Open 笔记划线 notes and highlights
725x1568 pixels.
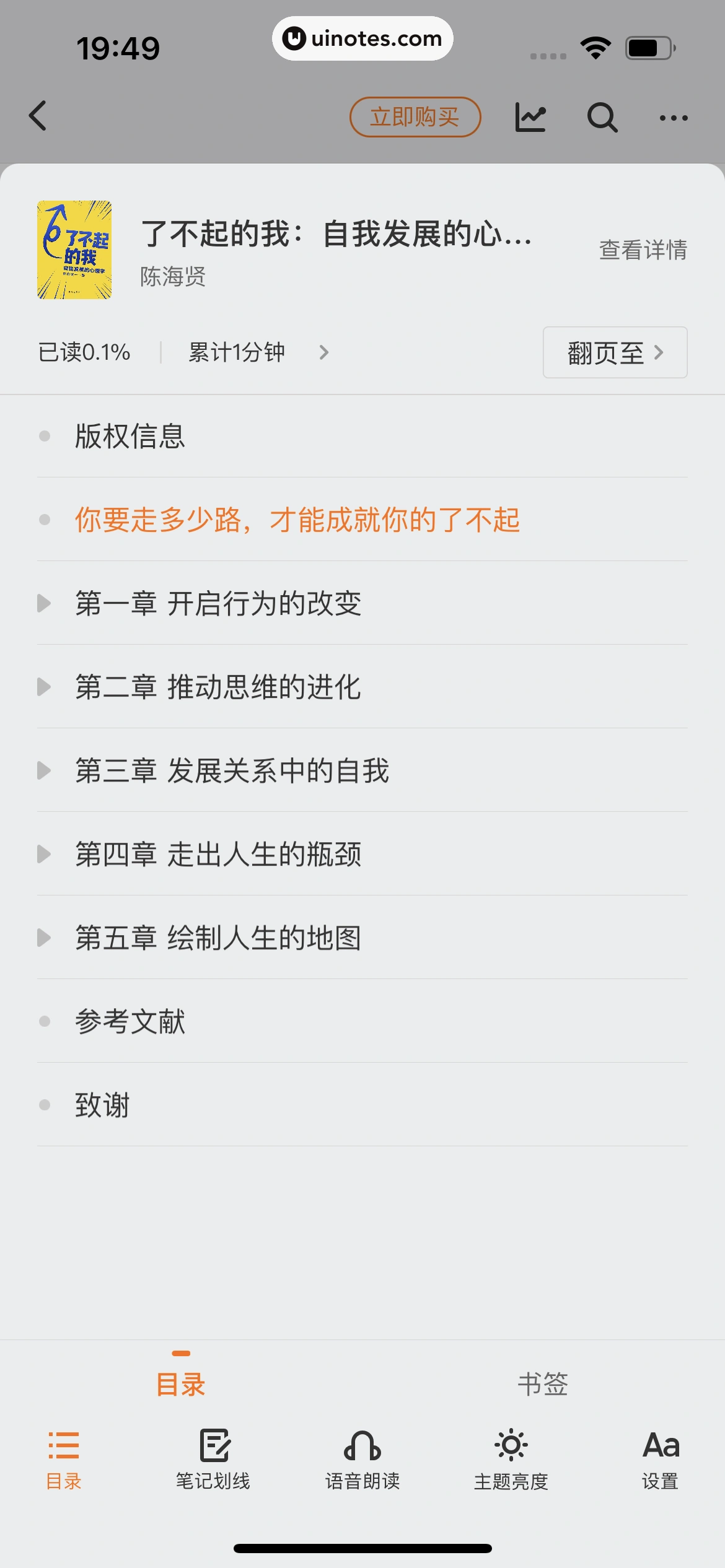pyautogui.click(x=213, y=1458)
